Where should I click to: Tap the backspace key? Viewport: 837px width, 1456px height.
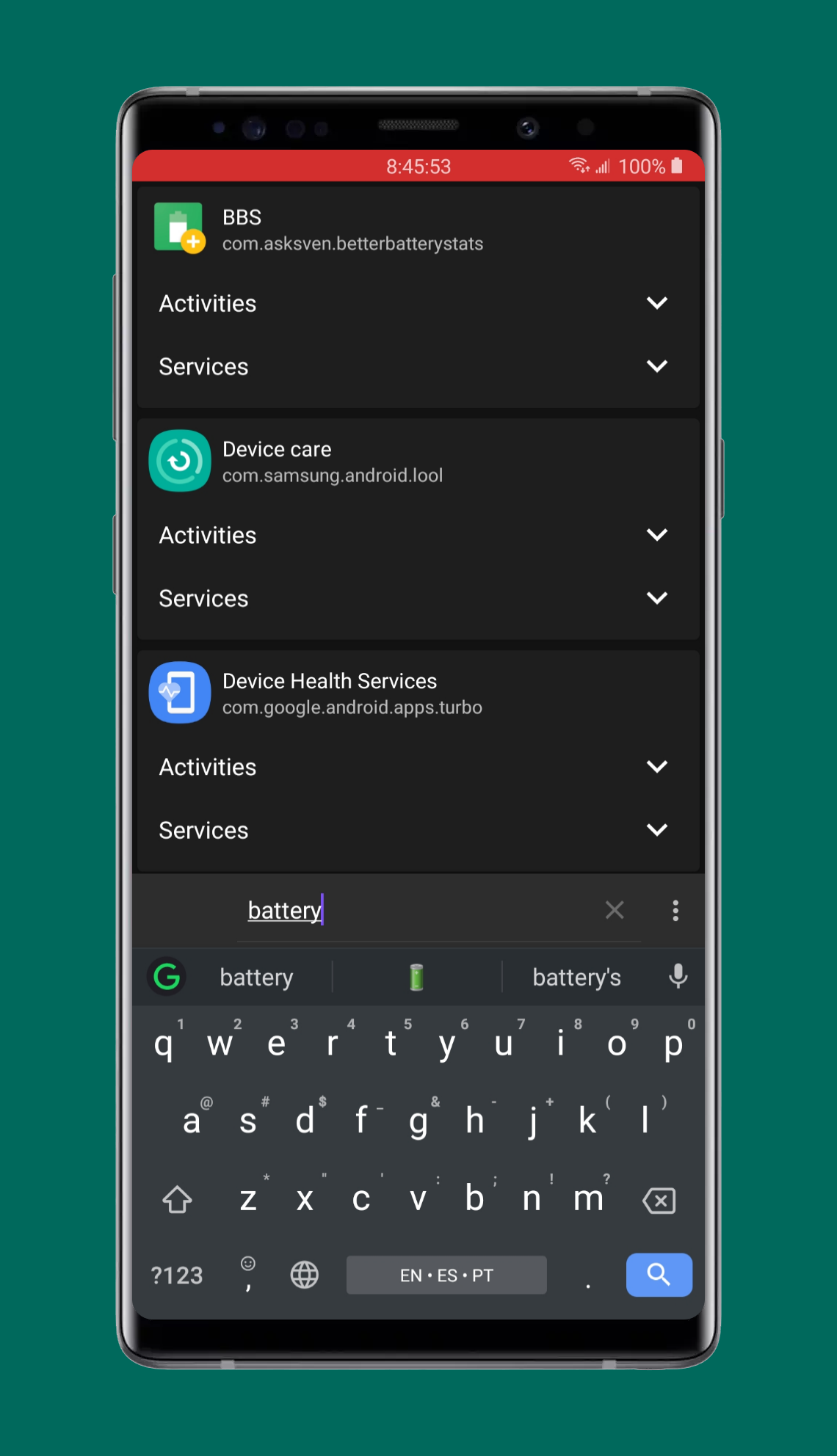coord(659,1201)
